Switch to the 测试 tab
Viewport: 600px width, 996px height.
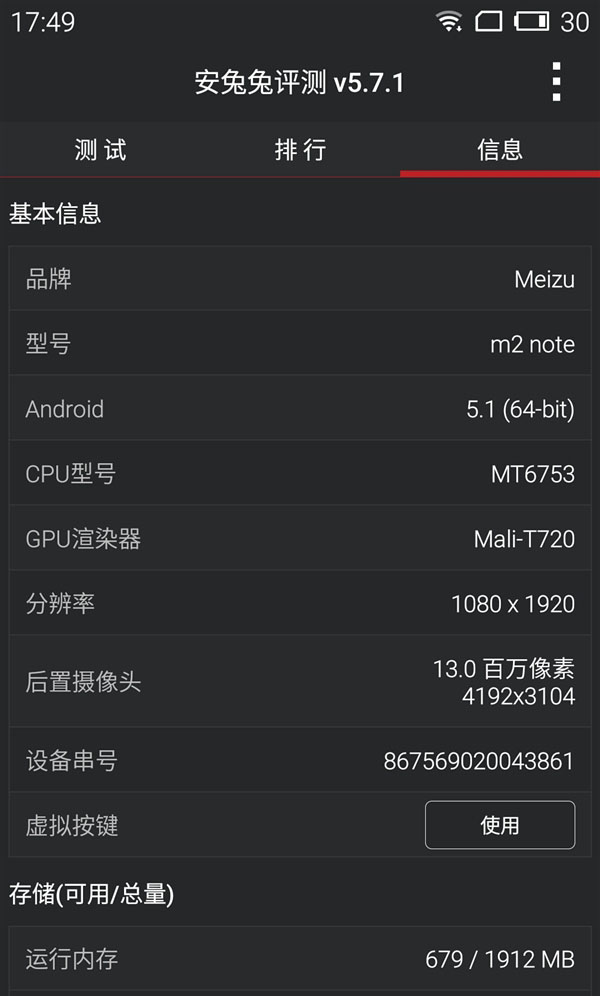pyautogui.click(x=100, y=150)
